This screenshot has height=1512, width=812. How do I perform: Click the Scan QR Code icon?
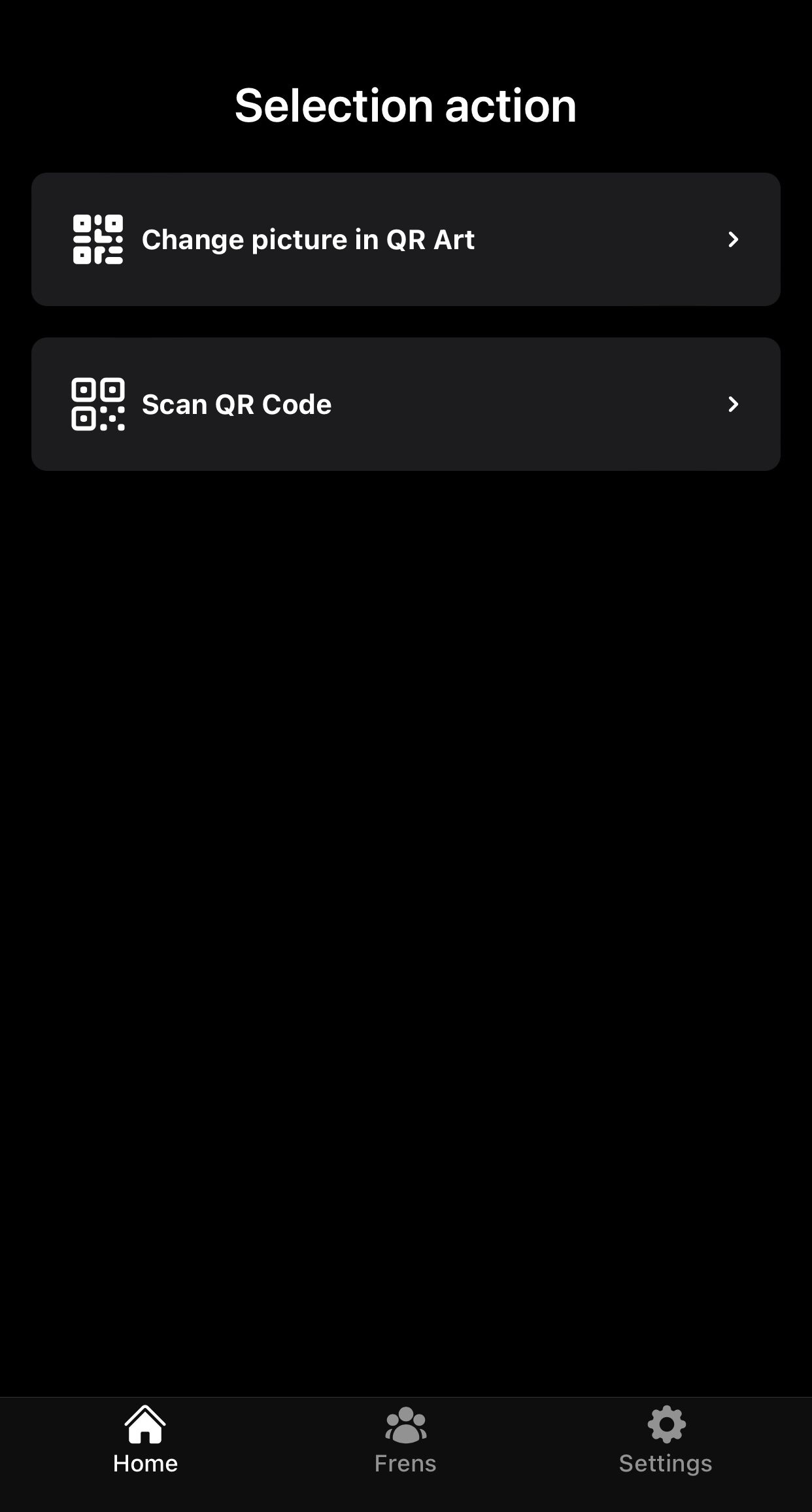pos(98,404)
